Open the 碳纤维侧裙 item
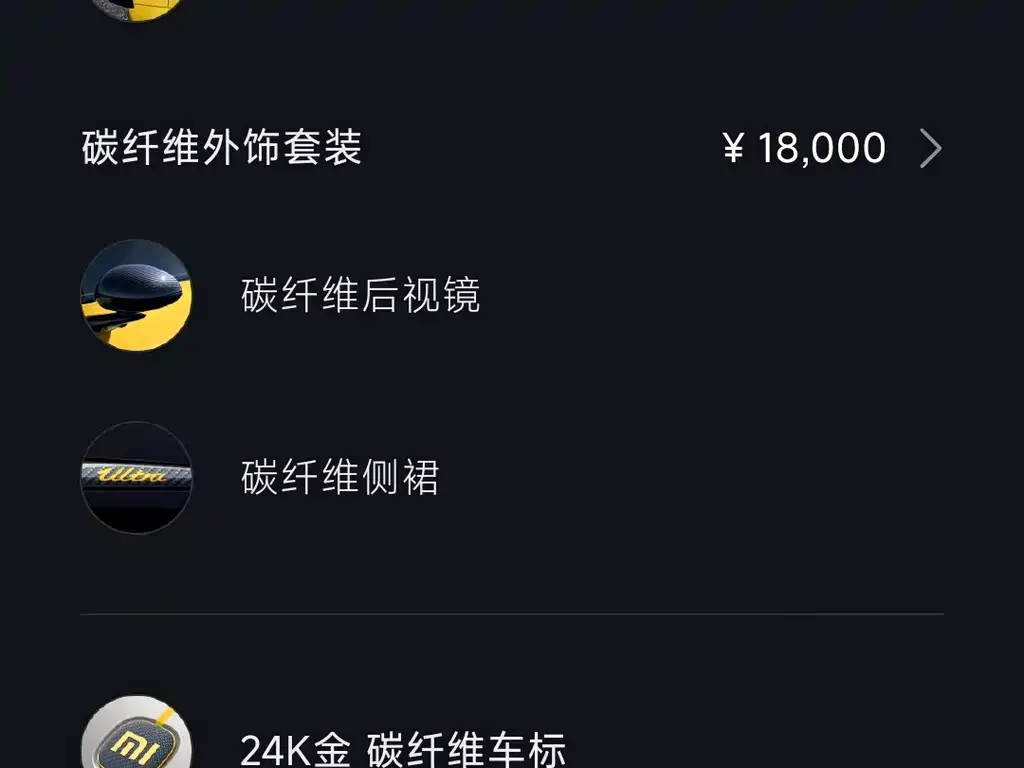 pos(340,478)
